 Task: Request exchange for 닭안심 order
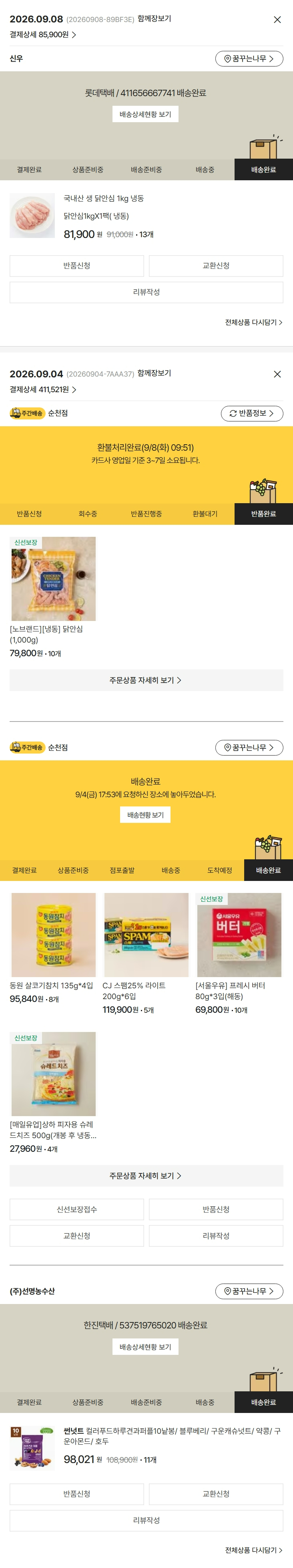216,266
